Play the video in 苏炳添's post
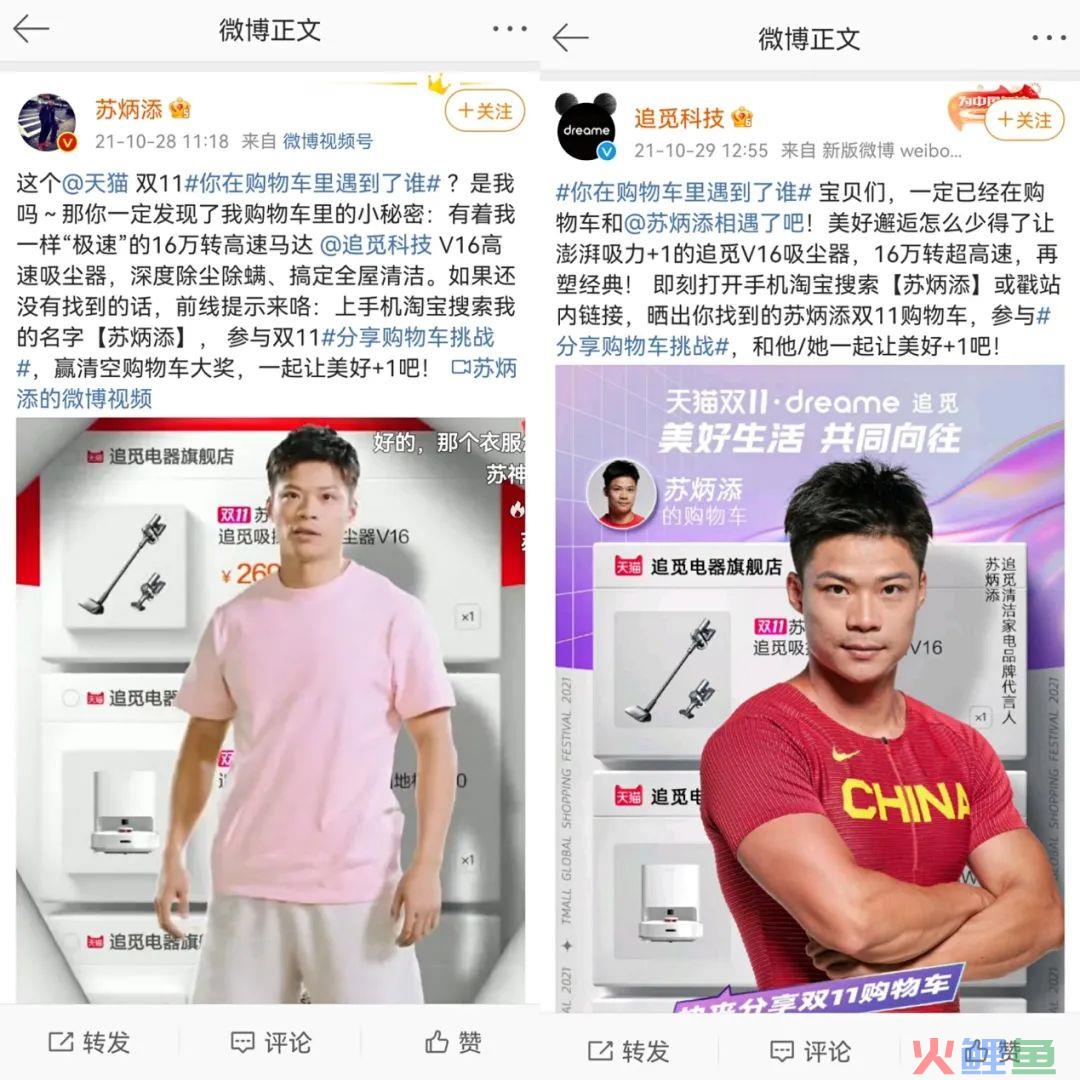The width and height of the screenshot is (1080, 1080). 270,710
